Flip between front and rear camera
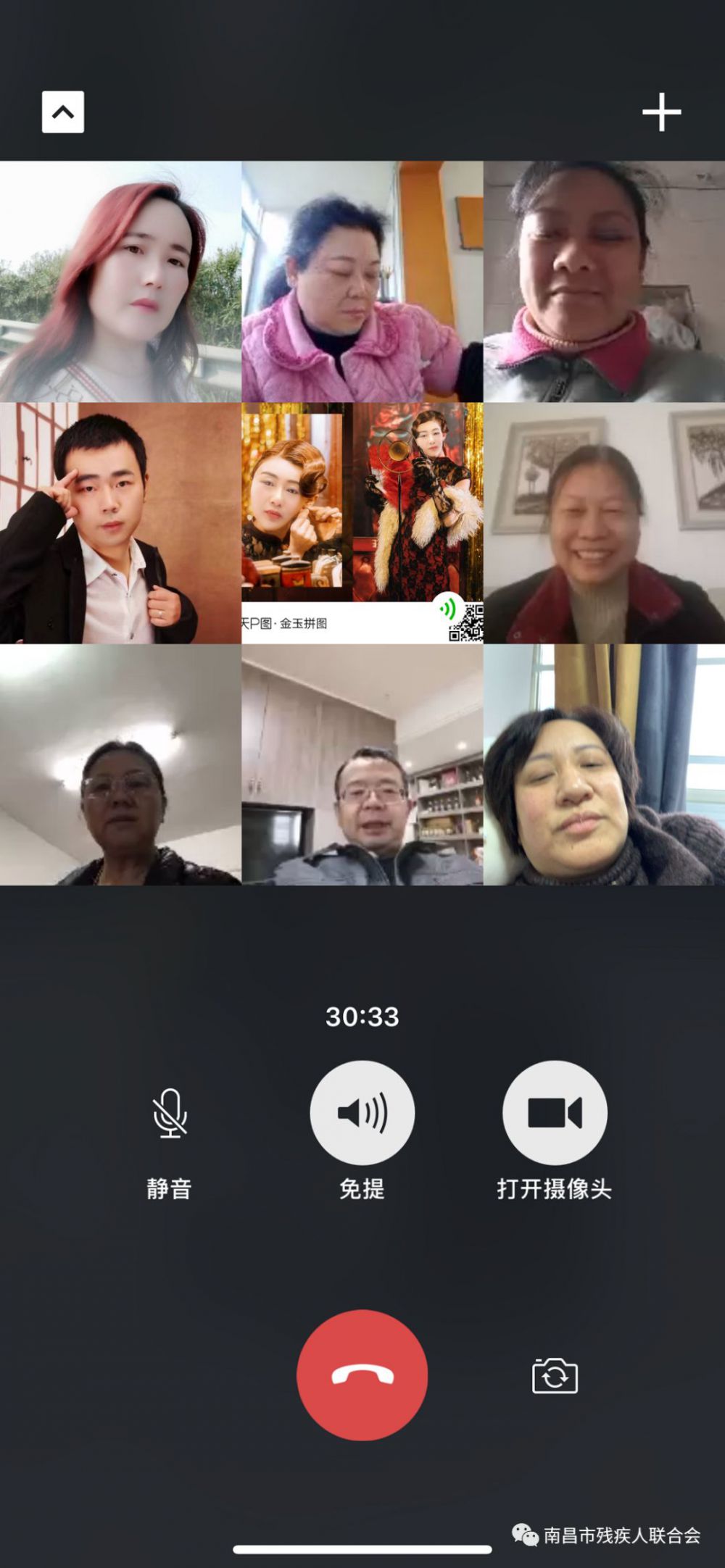725x1568 pixels. [555, 1375]
